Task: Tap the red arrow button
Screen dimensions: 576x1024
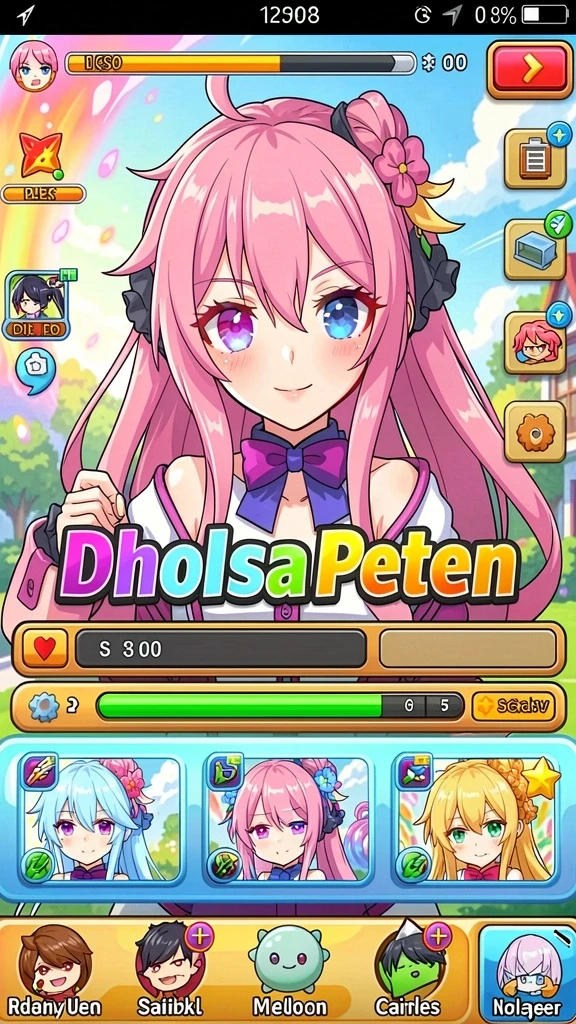Action: [x=530, y=69]
